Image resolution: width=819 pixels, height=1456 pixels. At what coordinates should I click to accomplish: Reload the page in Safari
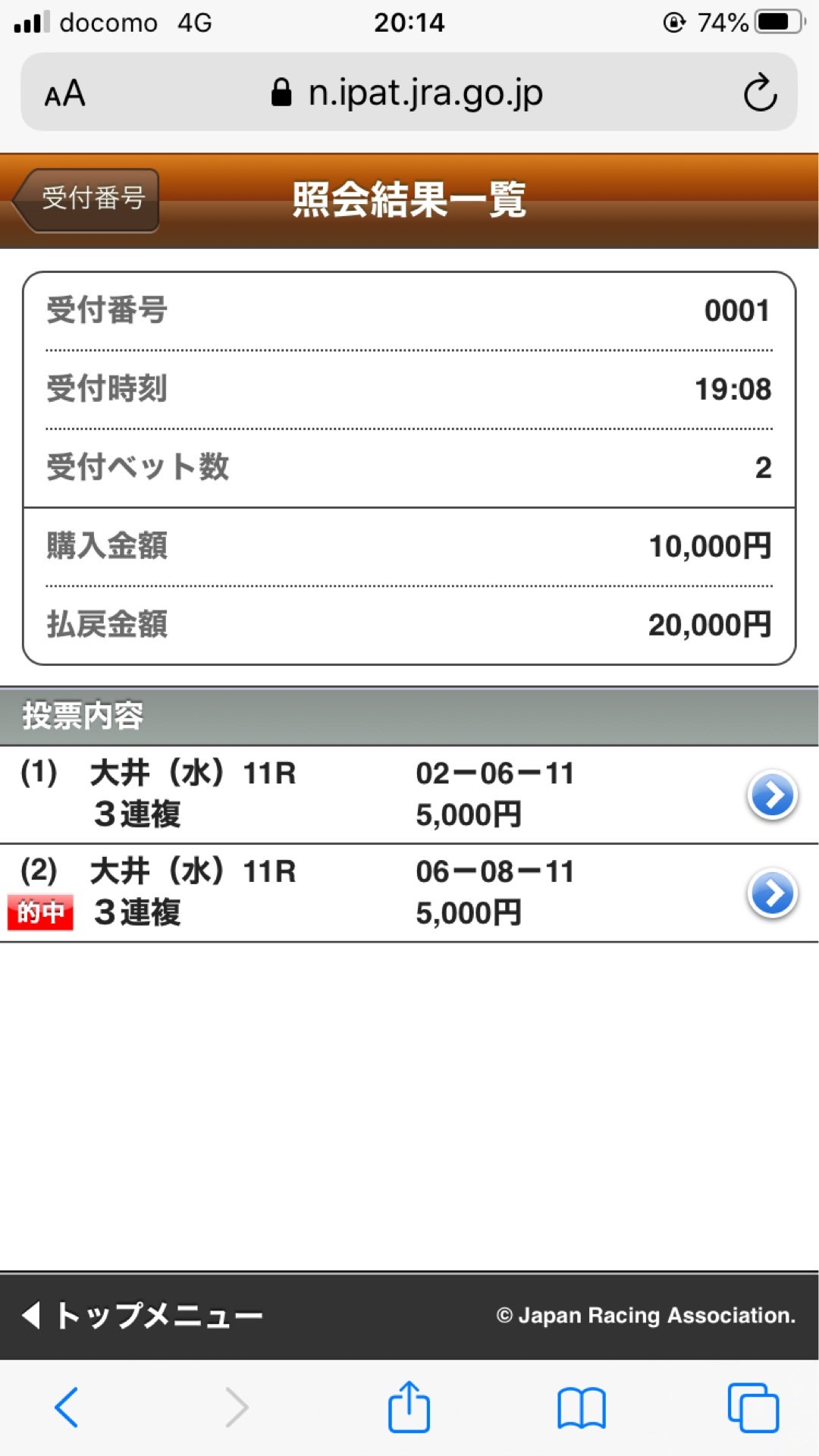759,93
